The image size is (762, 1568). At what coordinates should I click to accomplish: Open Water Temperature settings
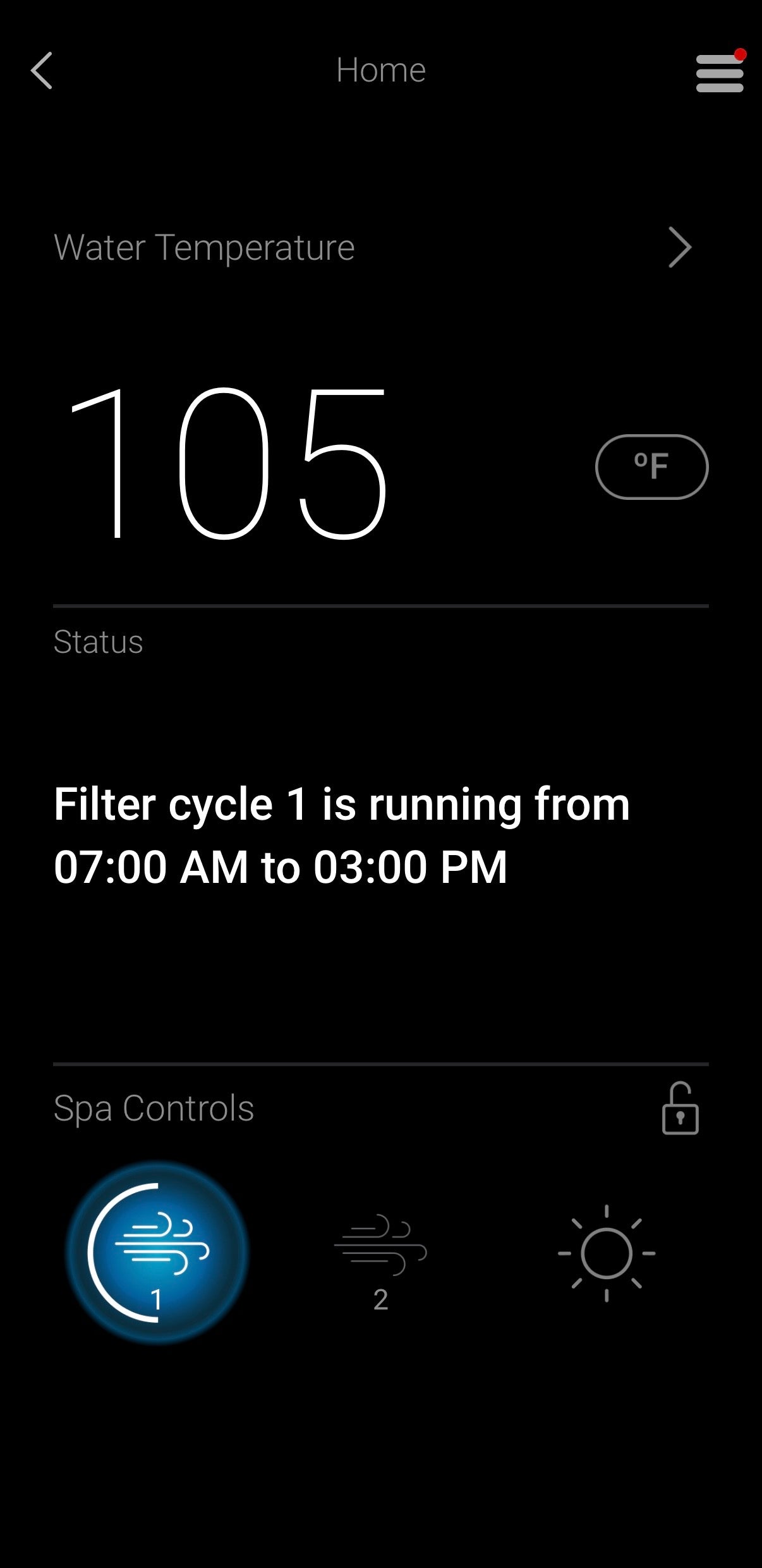(x=680, y=248)
